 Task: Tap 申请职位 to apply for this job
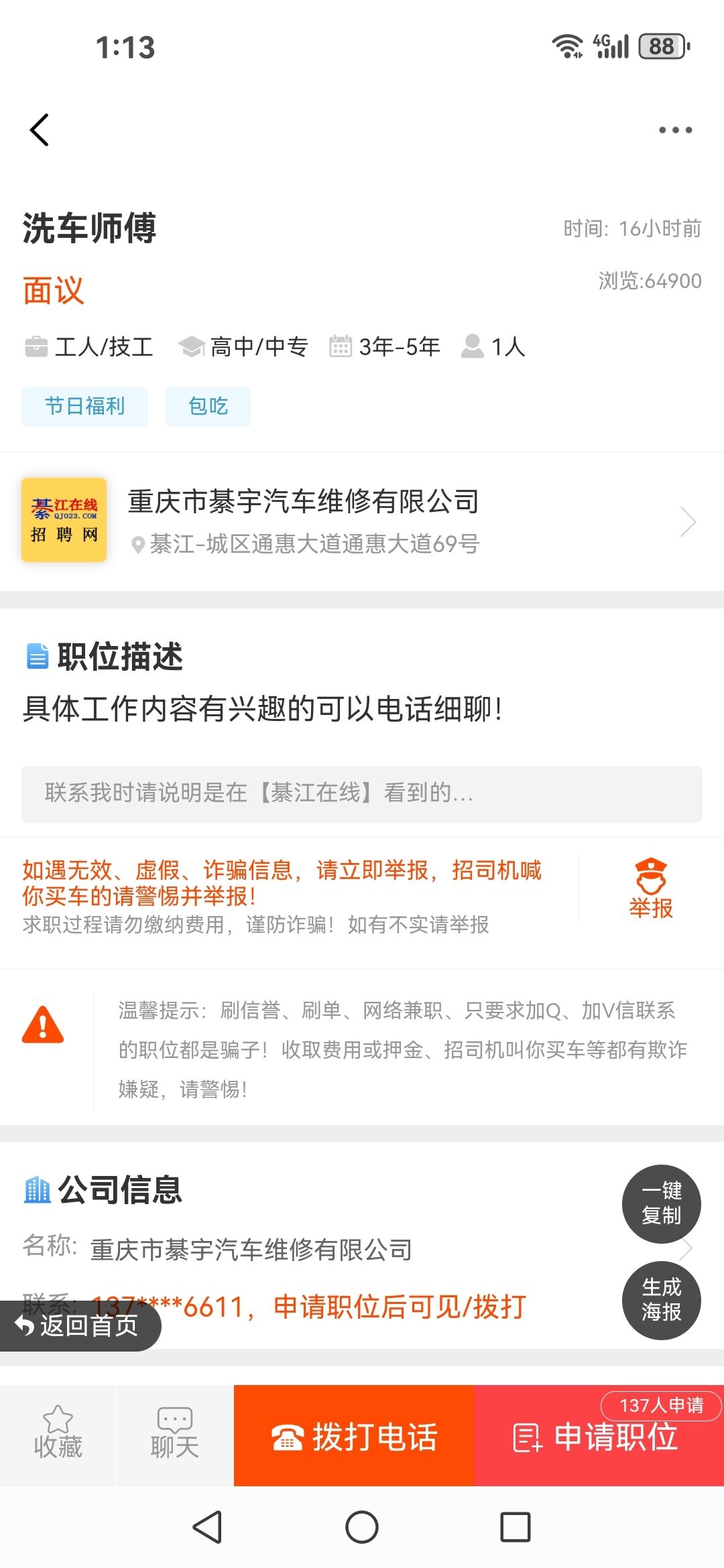click(x=599, y=1435)
